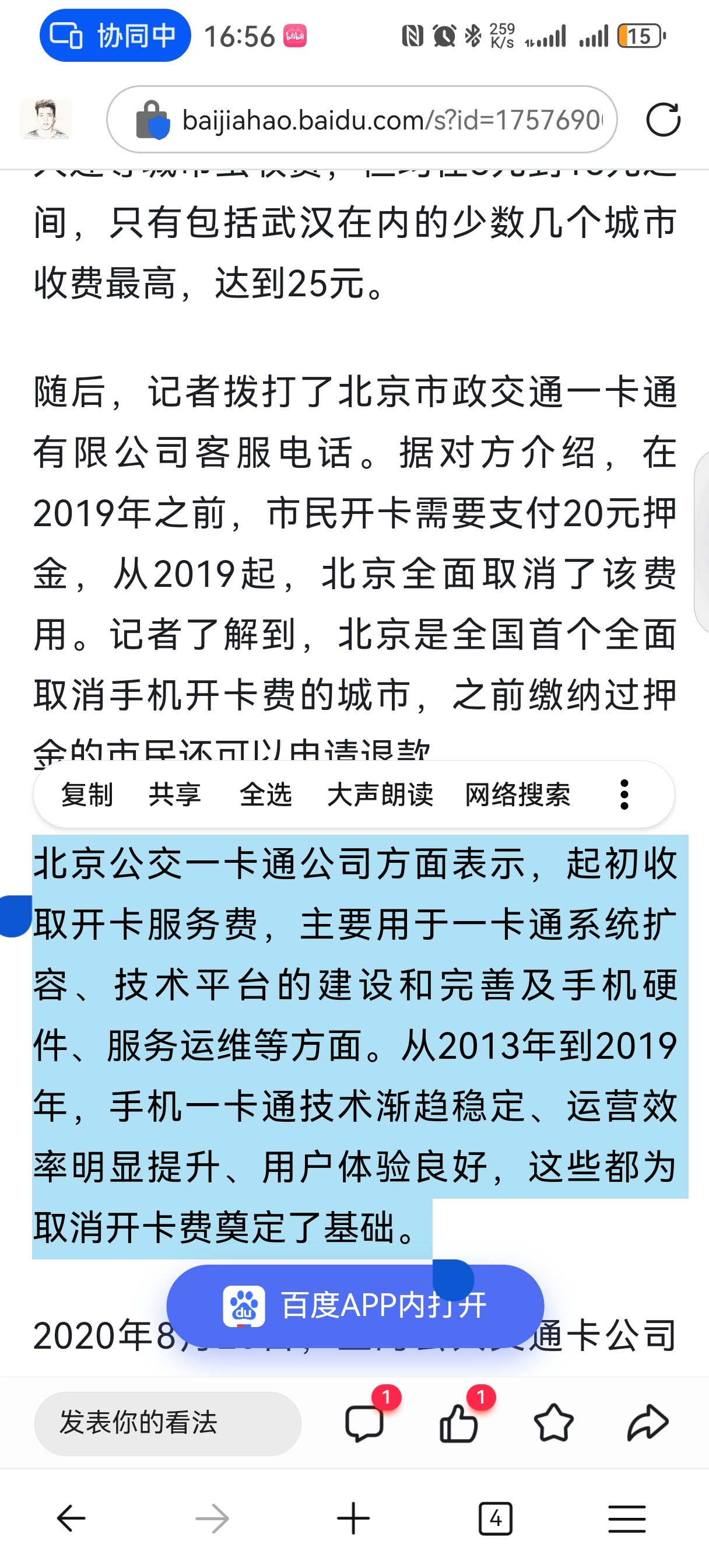The width and height of the screenshot is (709, 1568).
Task: Open the article comments
Action: pos(364,1423)
